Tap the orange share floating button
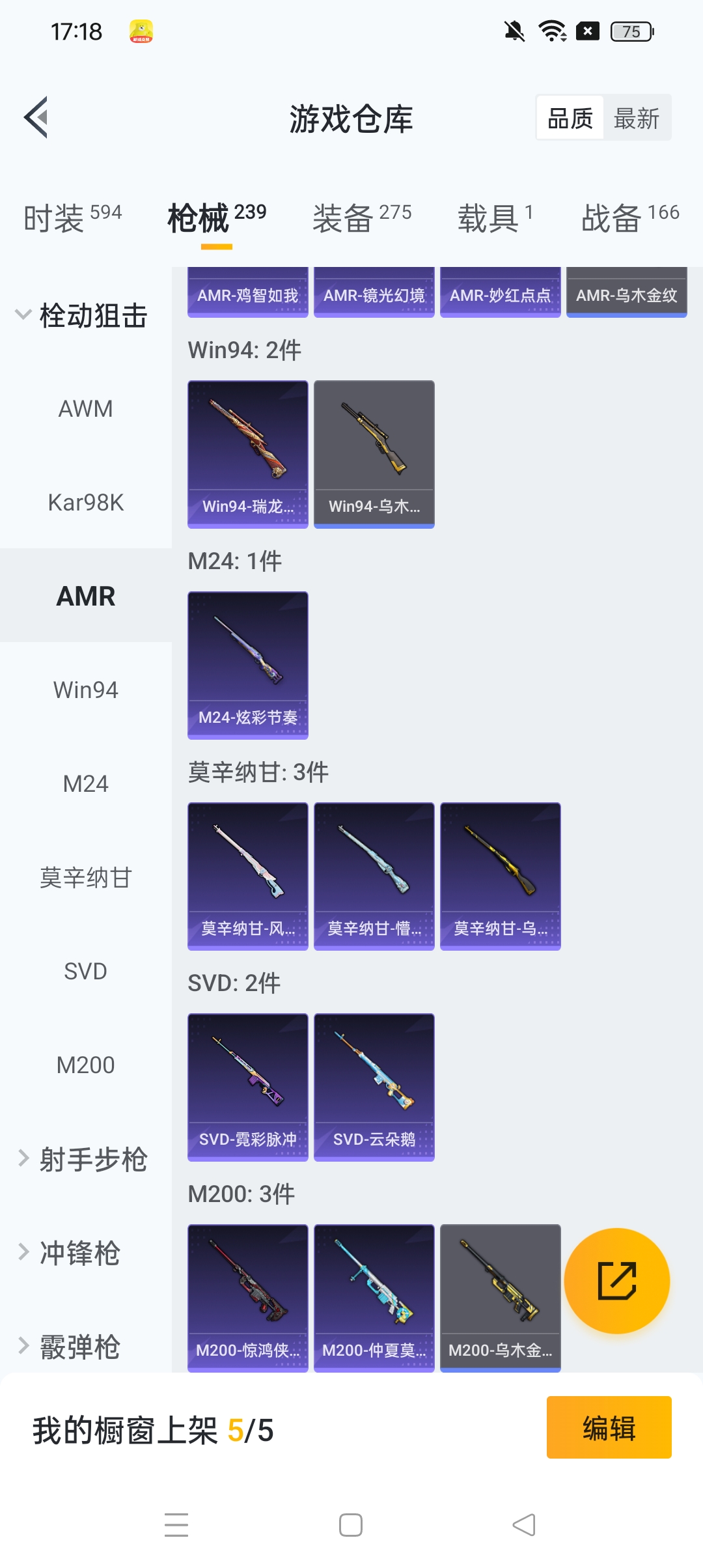 [616, 1281]
